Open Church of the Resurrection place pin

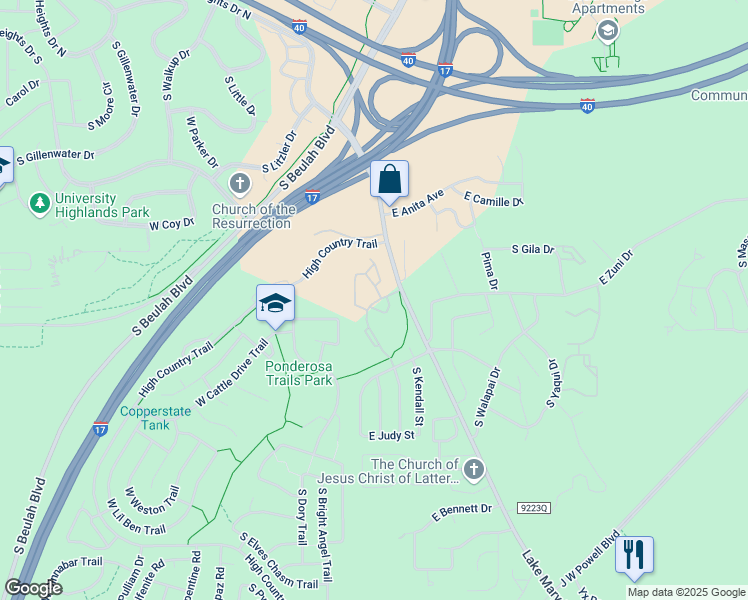[239, 184]
